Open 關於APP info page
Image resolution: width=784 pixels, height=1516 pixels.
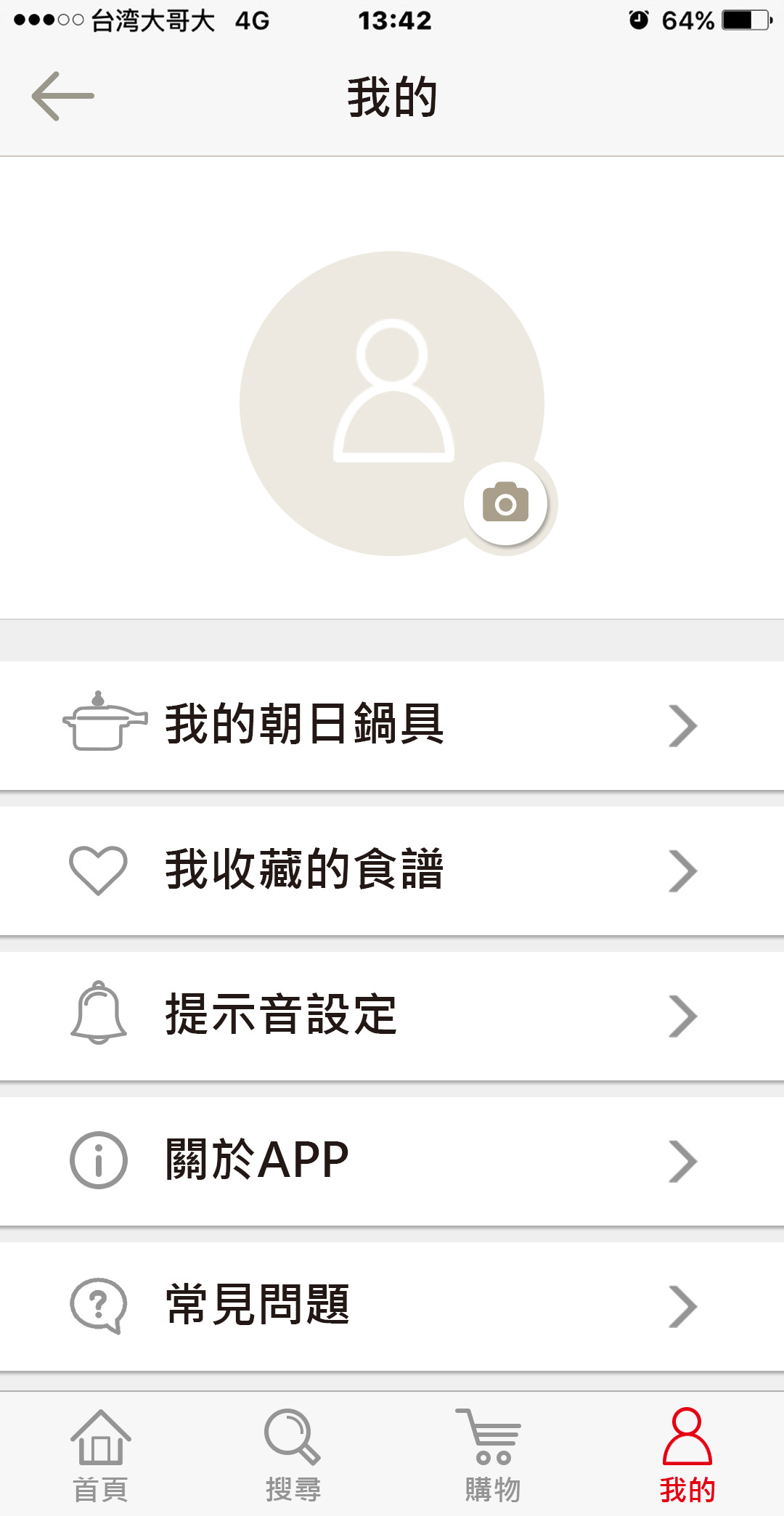pos(392,1160)
